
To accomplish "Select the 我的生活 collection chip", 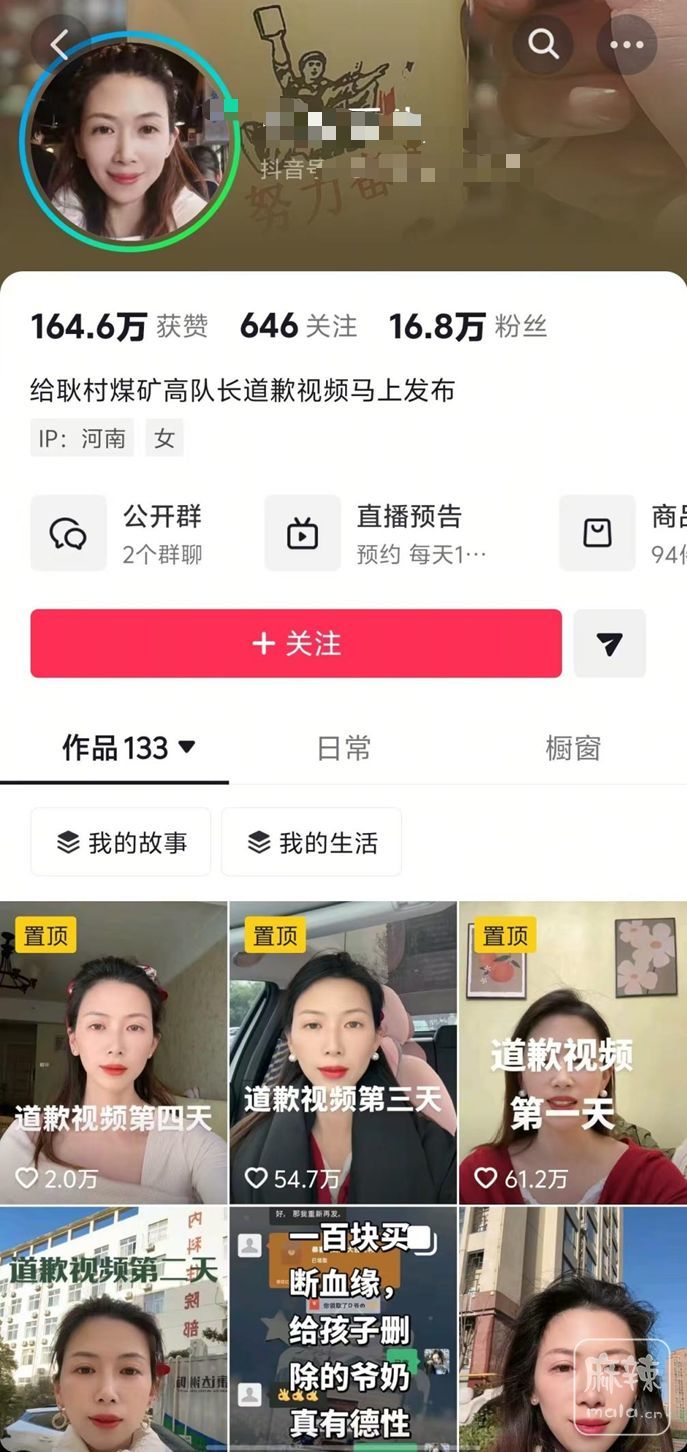I will 311,842.
